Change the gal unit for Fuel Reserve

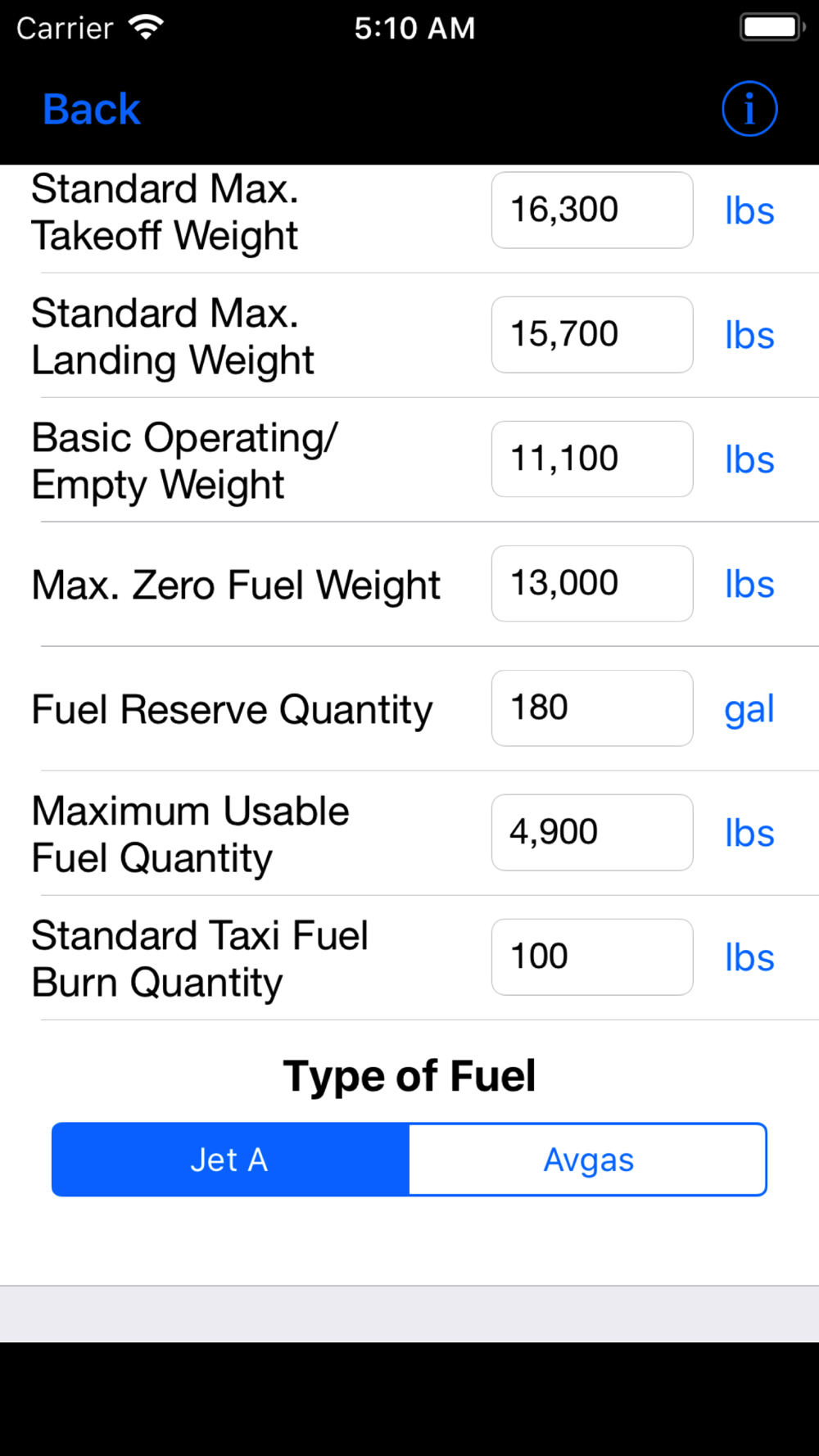click(x=749, y=710)
